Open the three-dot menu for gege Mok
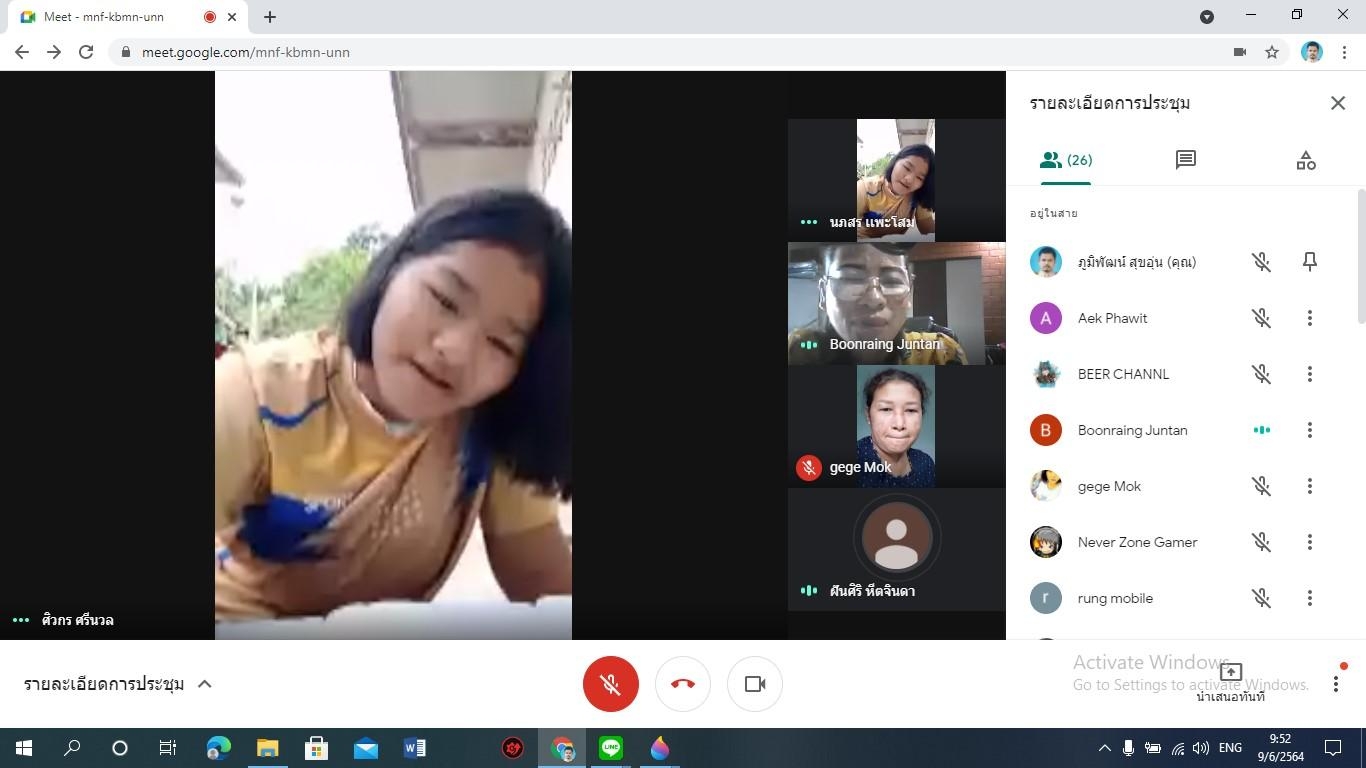The height and width of the screenshot is (768, 1366). [1309, 486]
